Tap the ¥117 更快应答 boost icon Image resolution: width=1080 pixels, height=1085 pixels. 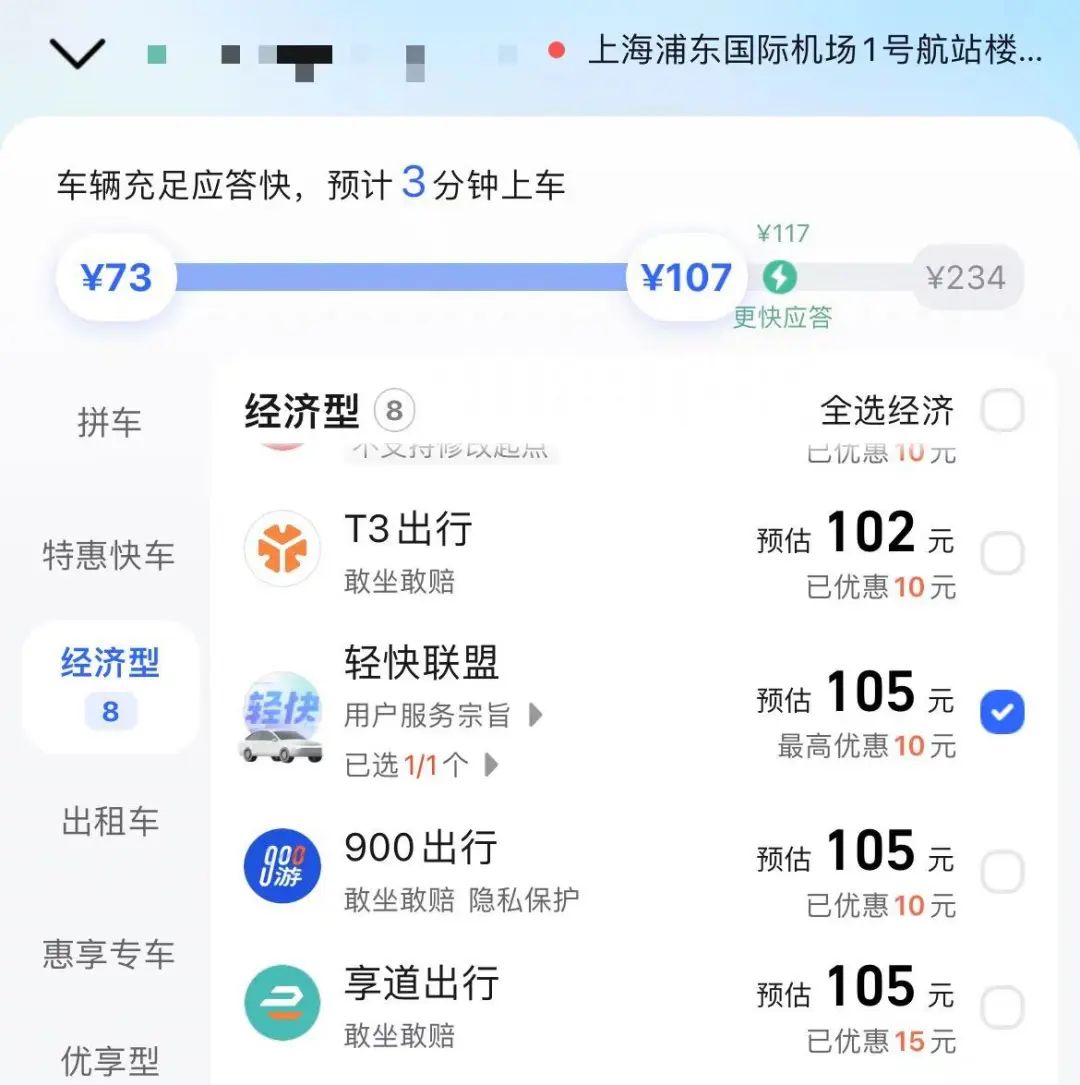[x=780, y=277]
